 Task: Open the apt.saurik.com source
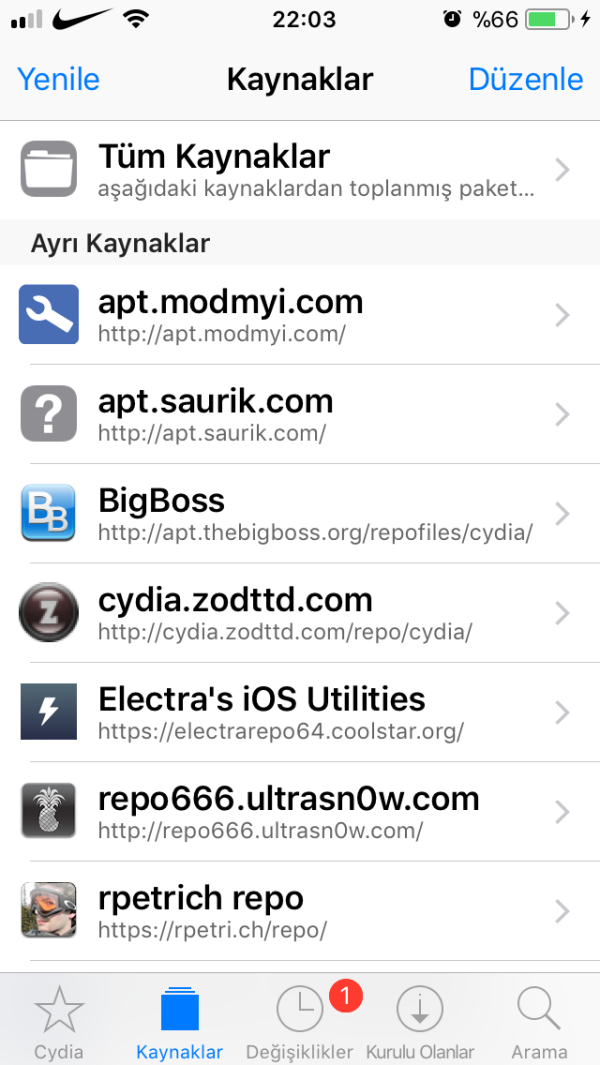point(300,414)
